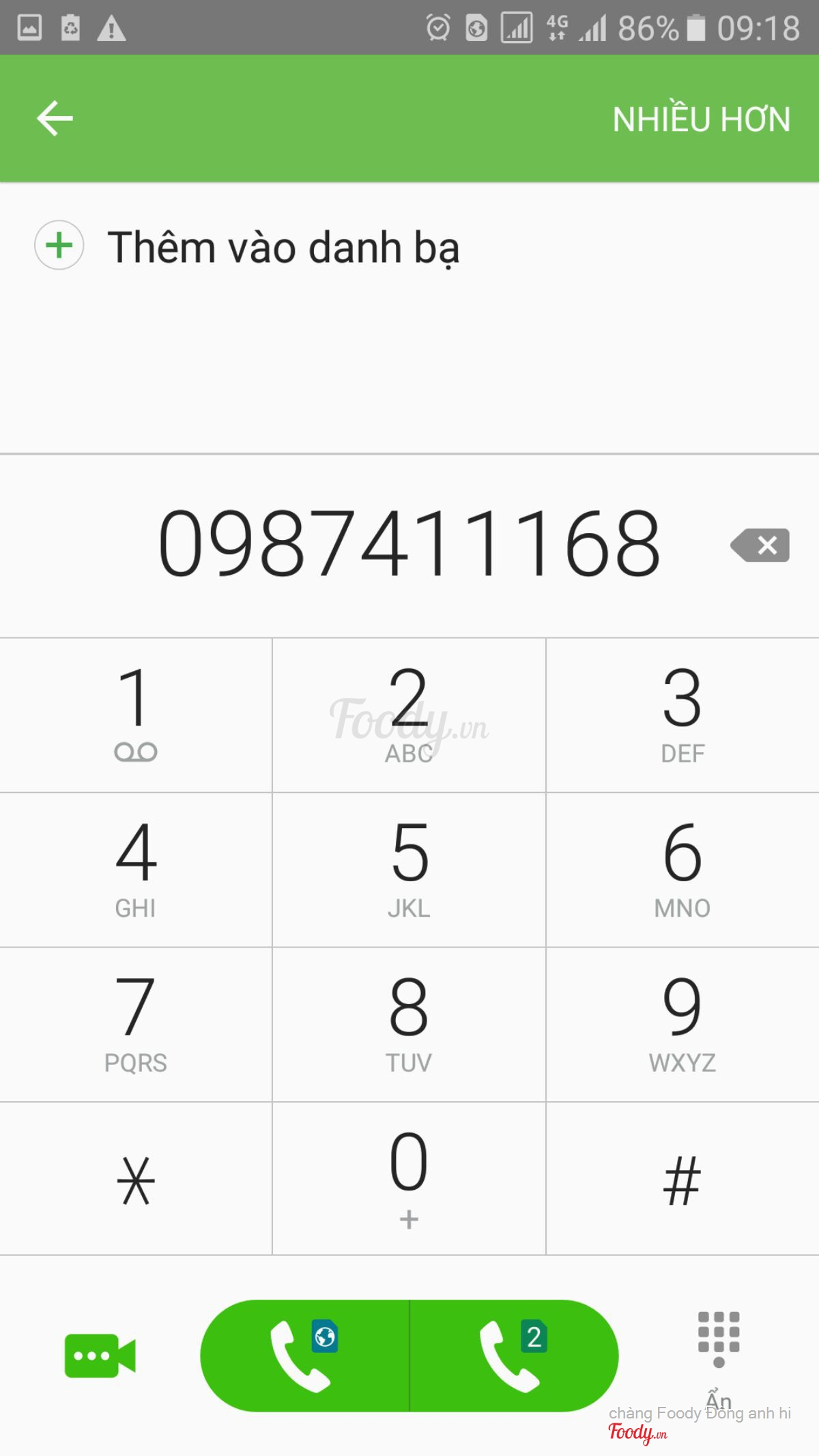Tap the 0 key
Screen dimensions: 819x1456
[x=409, y=1179]
